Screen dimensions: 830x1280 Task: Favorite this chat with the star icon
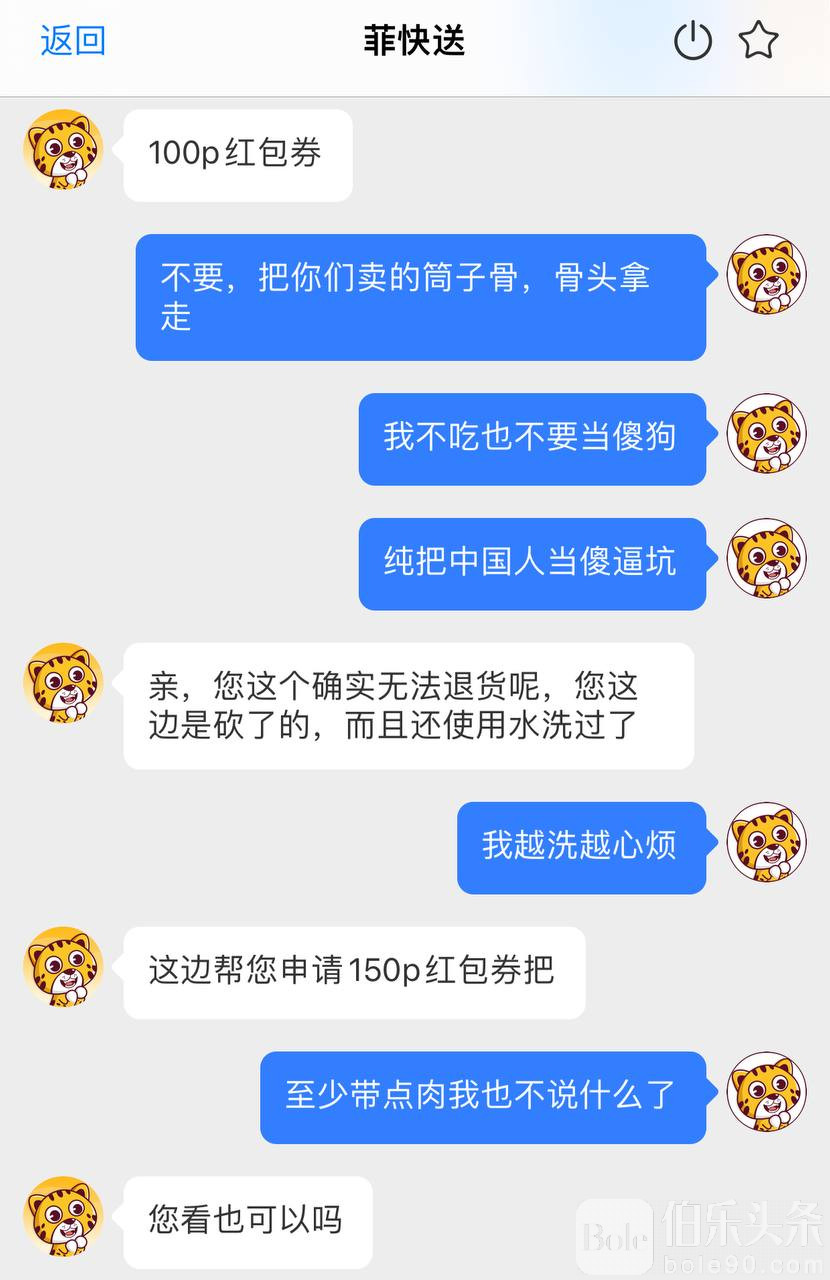(758, 41)
